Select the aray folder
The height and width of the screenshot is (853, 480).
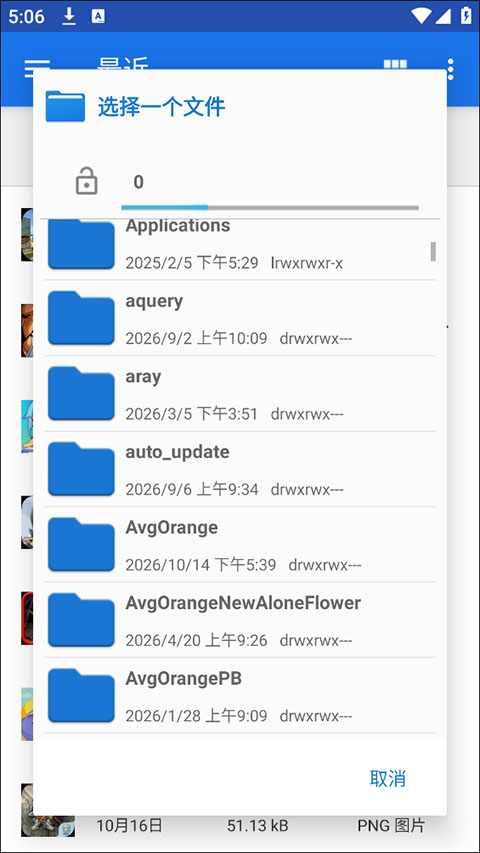tap(239, 394)
